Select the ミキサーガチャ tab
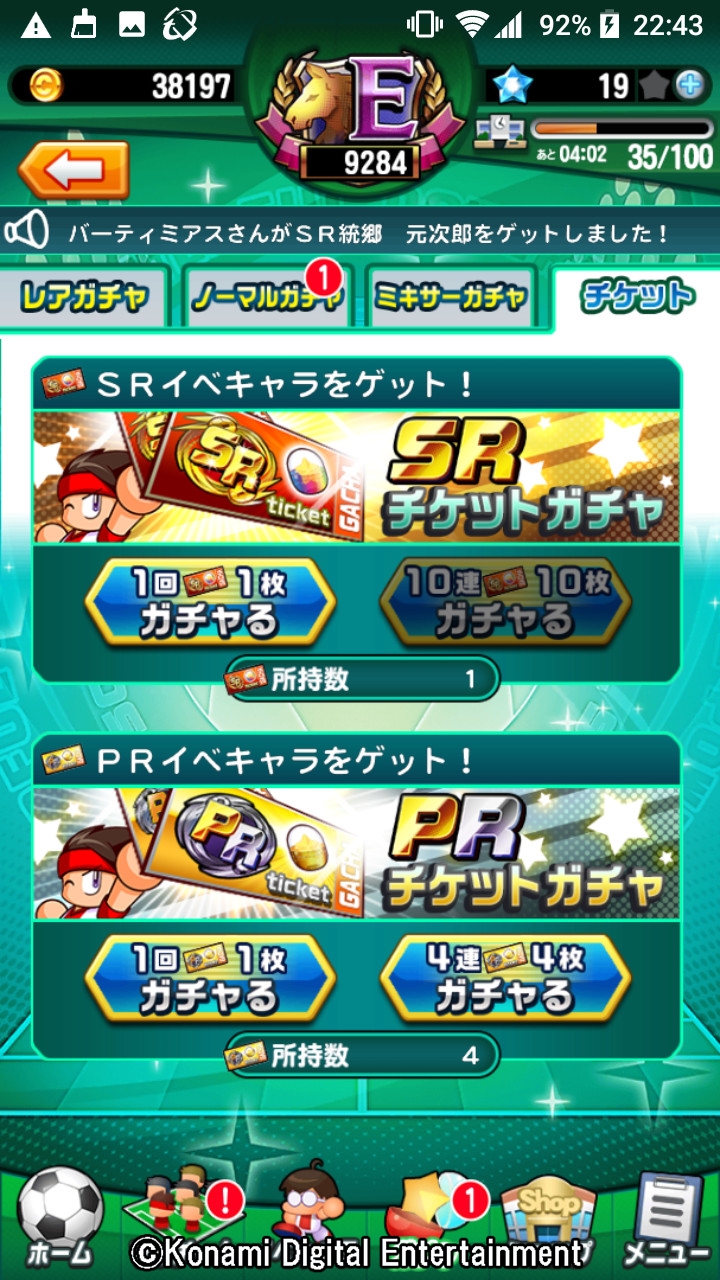Screen dimensions: 720x1280 tap(450, 296)
